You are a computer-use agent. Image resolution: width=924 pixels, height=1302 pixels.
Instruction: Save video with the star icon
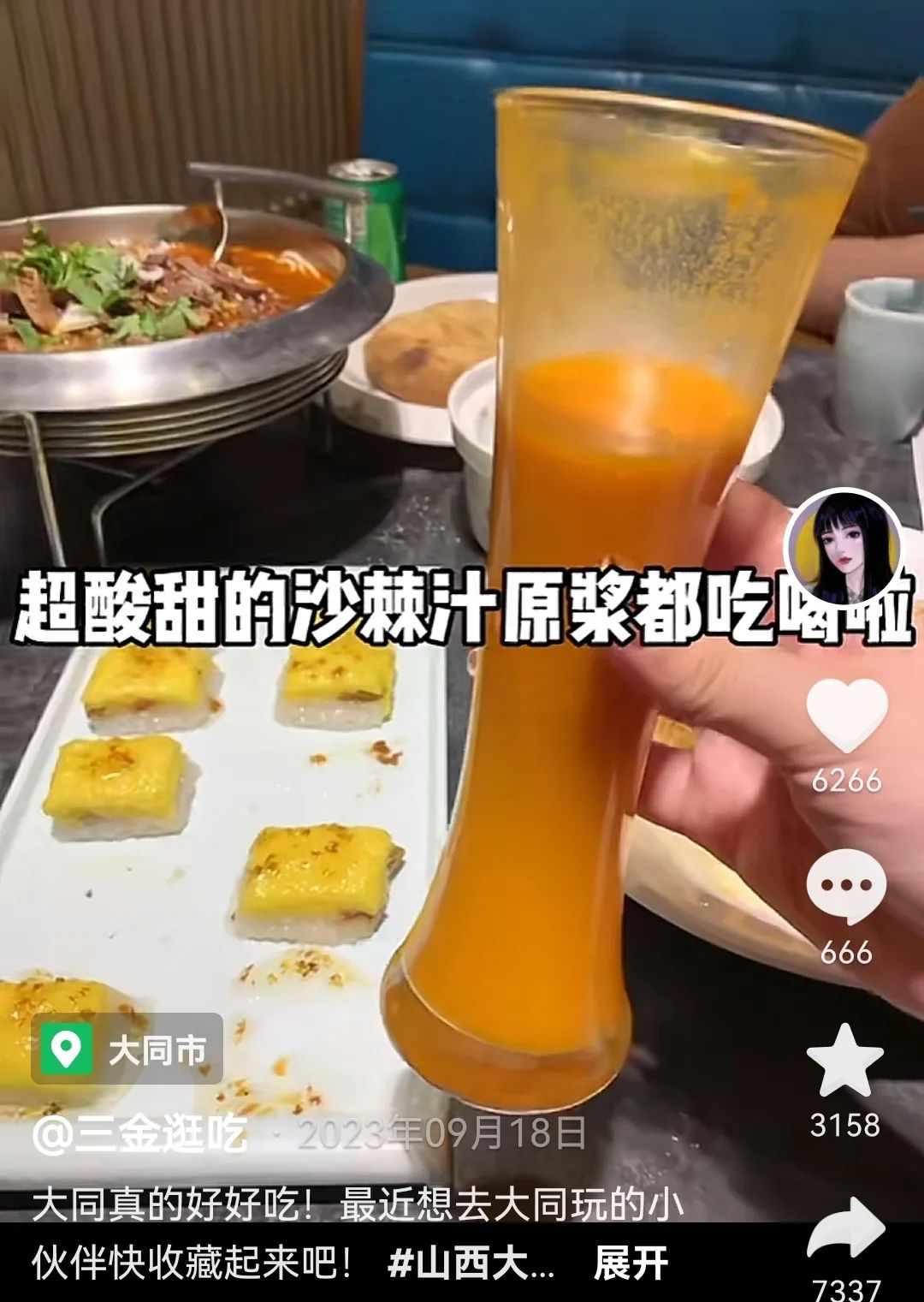844,1061
